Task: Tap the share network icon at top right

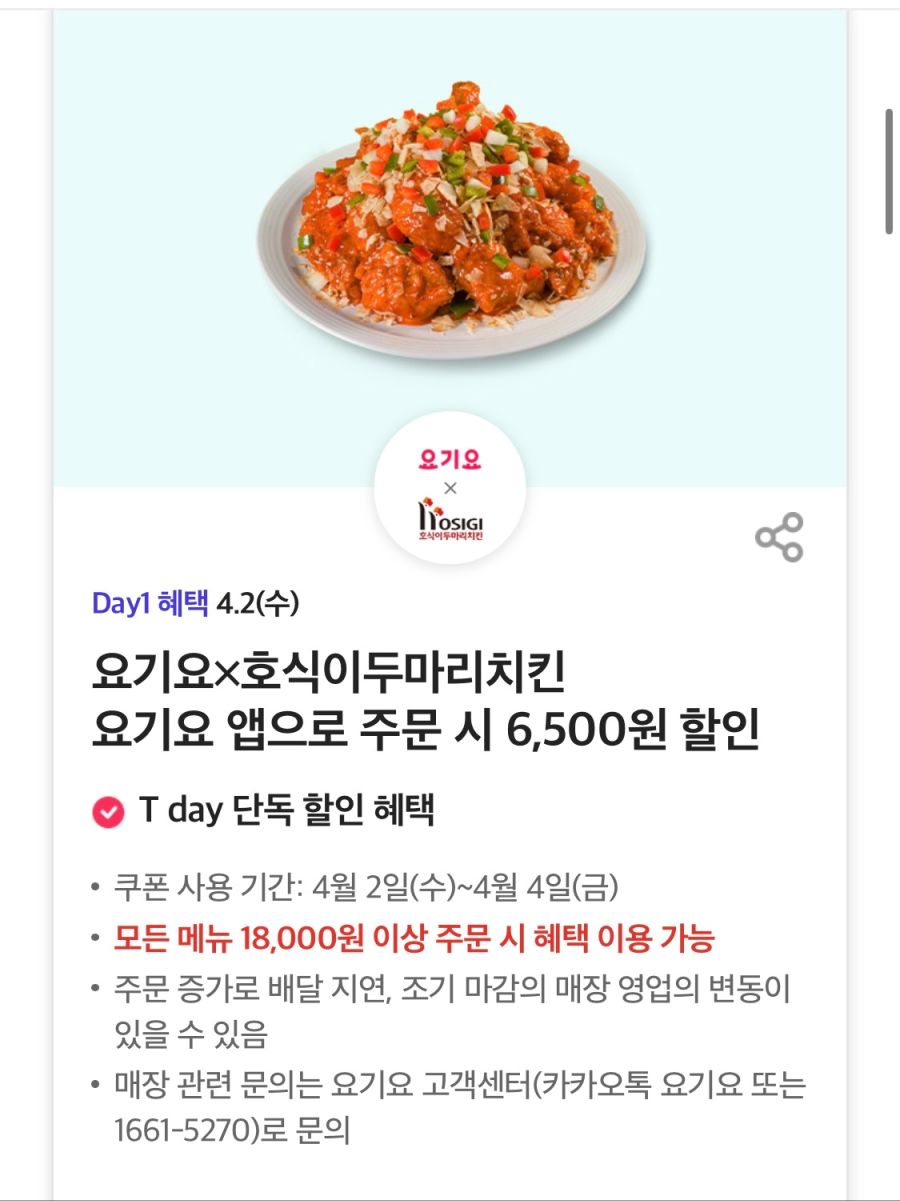Action: coord(779,536)
